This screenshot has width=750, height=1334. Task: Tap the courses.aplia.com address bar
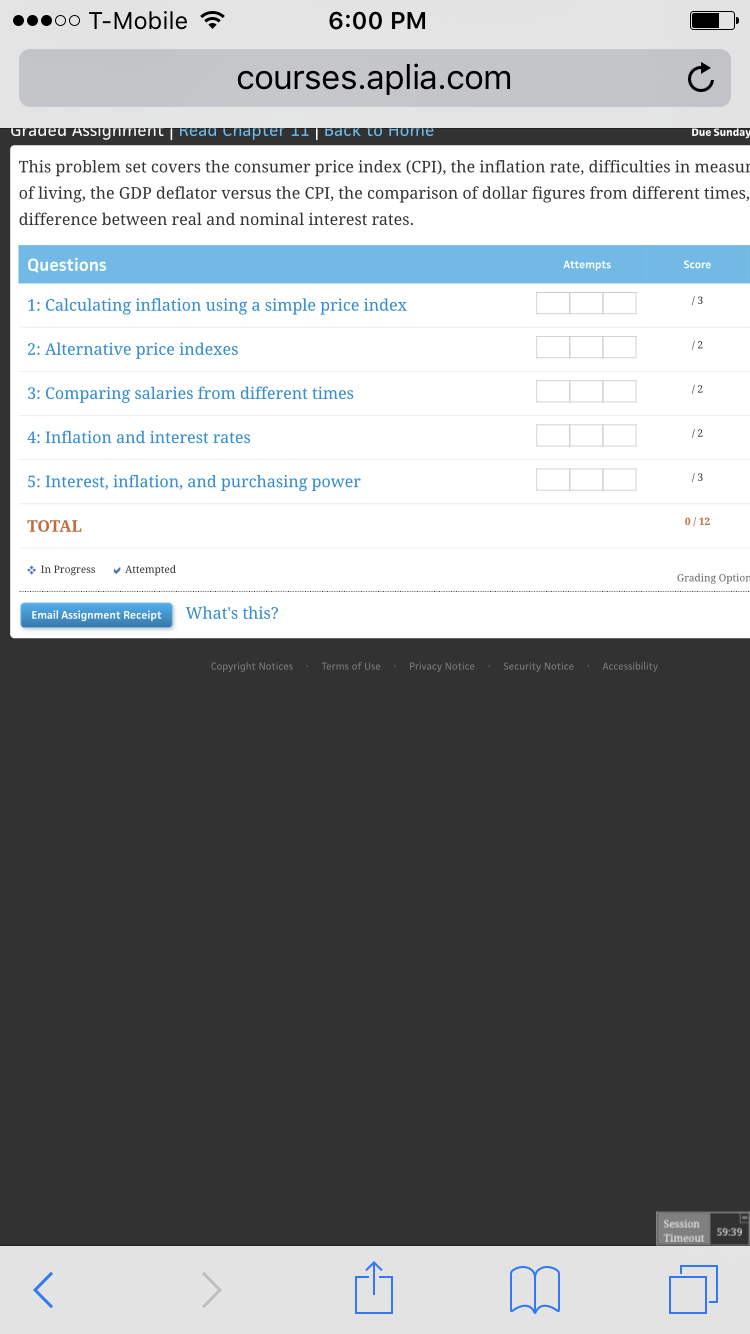coord(374,78)
